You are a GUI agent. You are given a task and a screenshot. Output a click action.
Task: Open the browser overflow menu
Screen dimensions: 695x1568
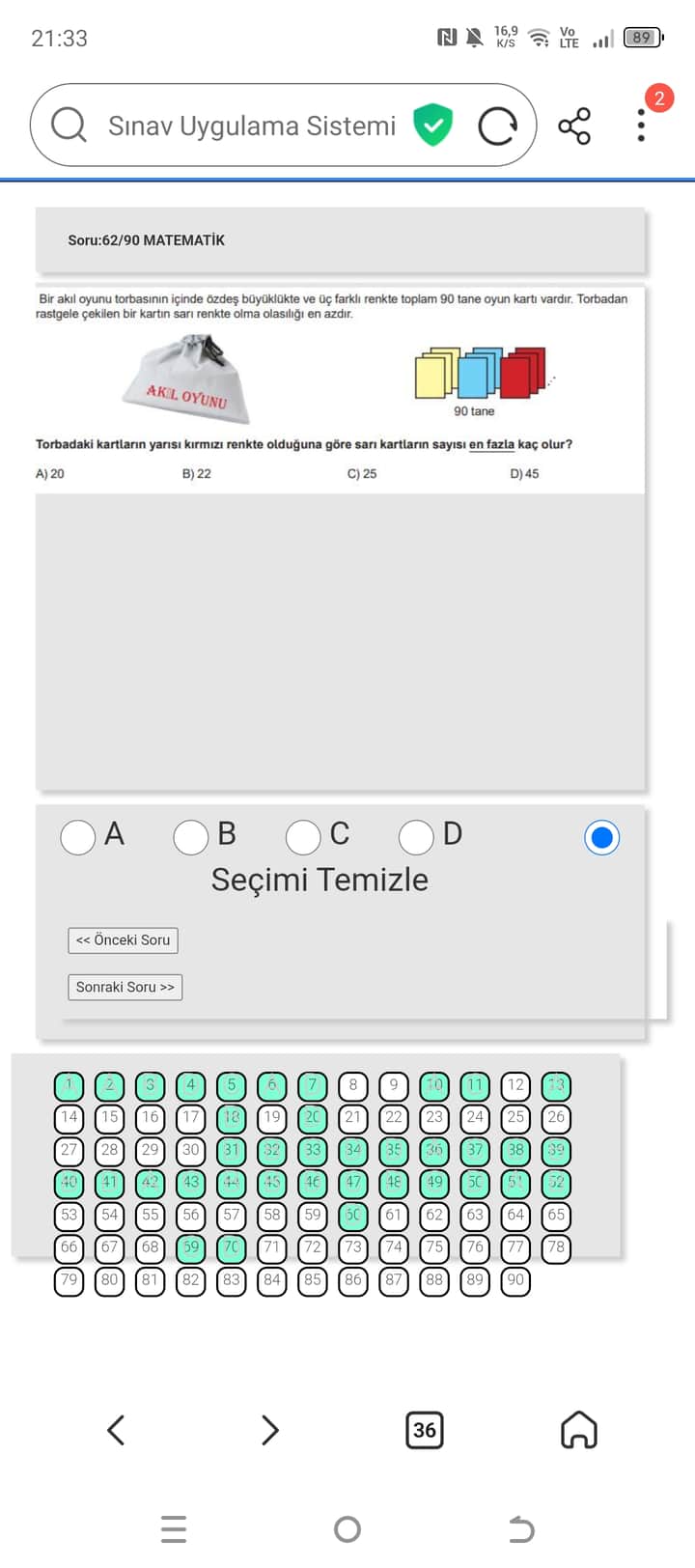641,126
